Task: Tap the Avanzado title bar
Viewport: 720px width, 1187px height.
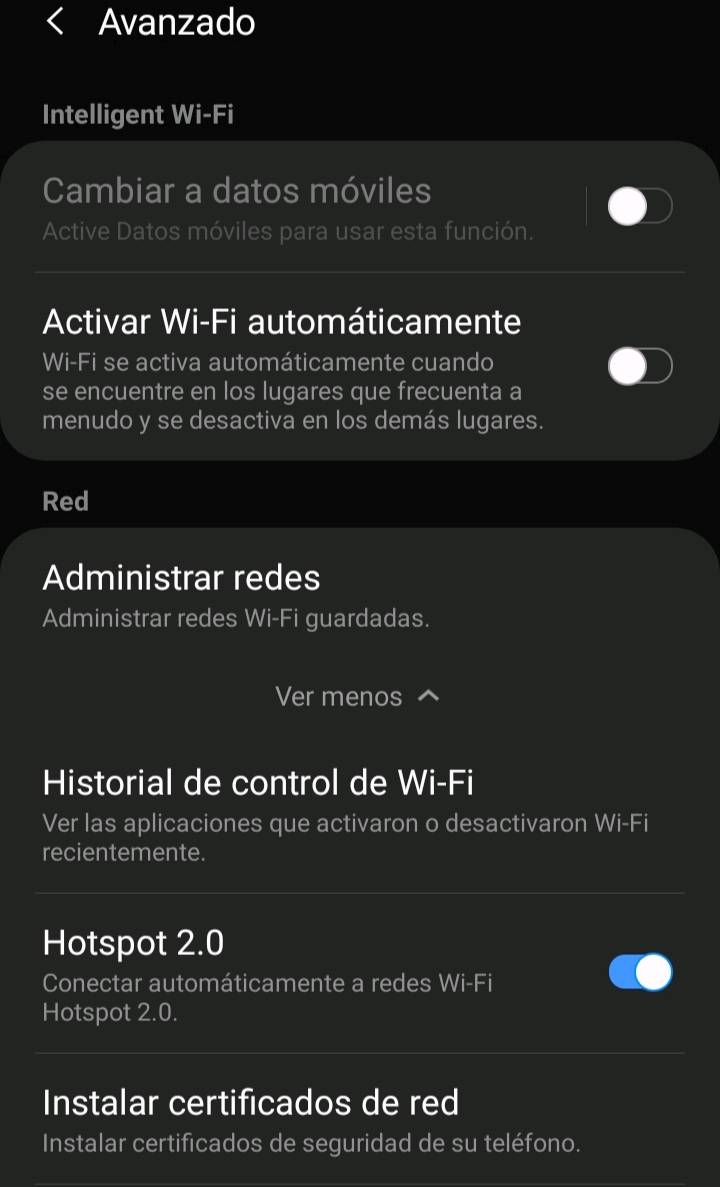Action: 176,22
